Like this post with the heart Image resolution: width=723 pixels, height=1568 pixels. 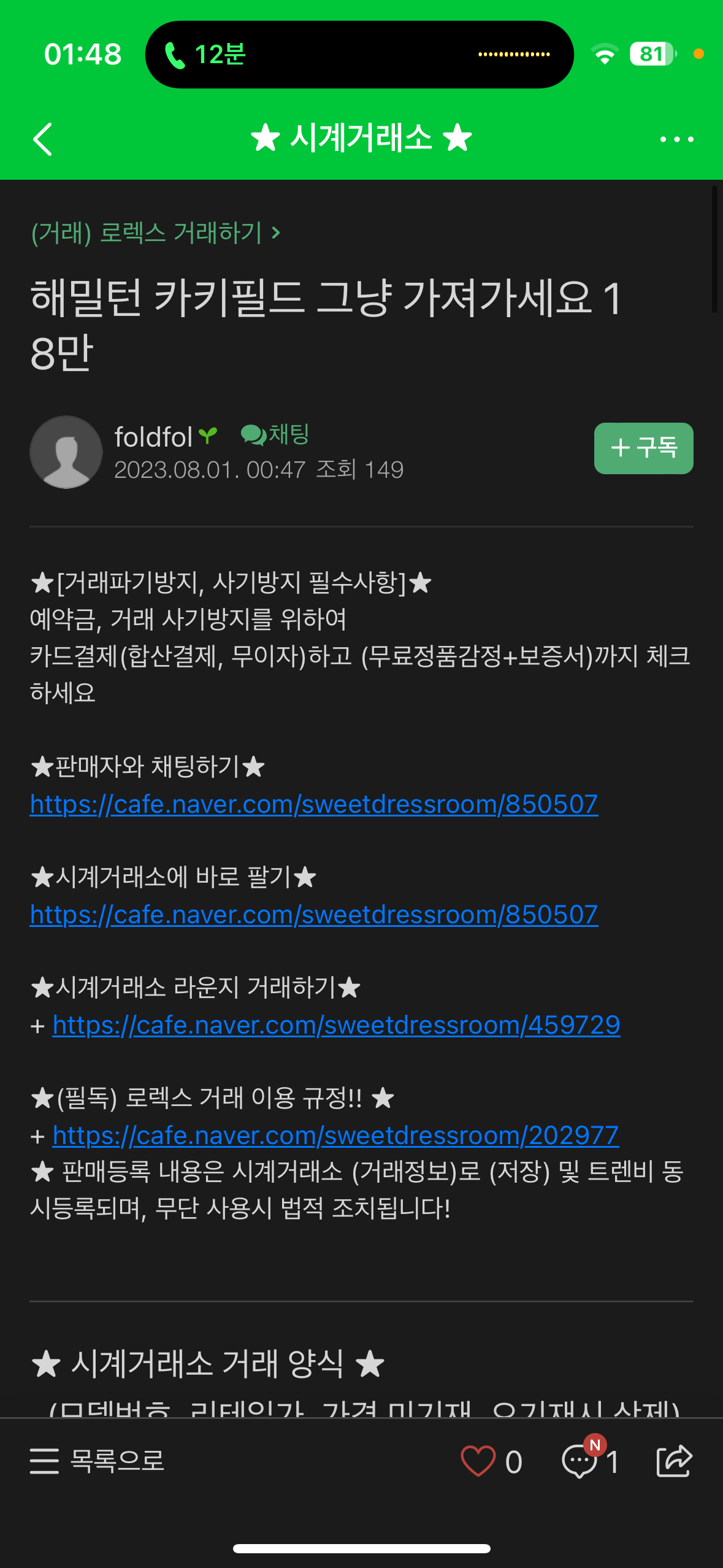pyautogui.click(x=478, y=1461)
